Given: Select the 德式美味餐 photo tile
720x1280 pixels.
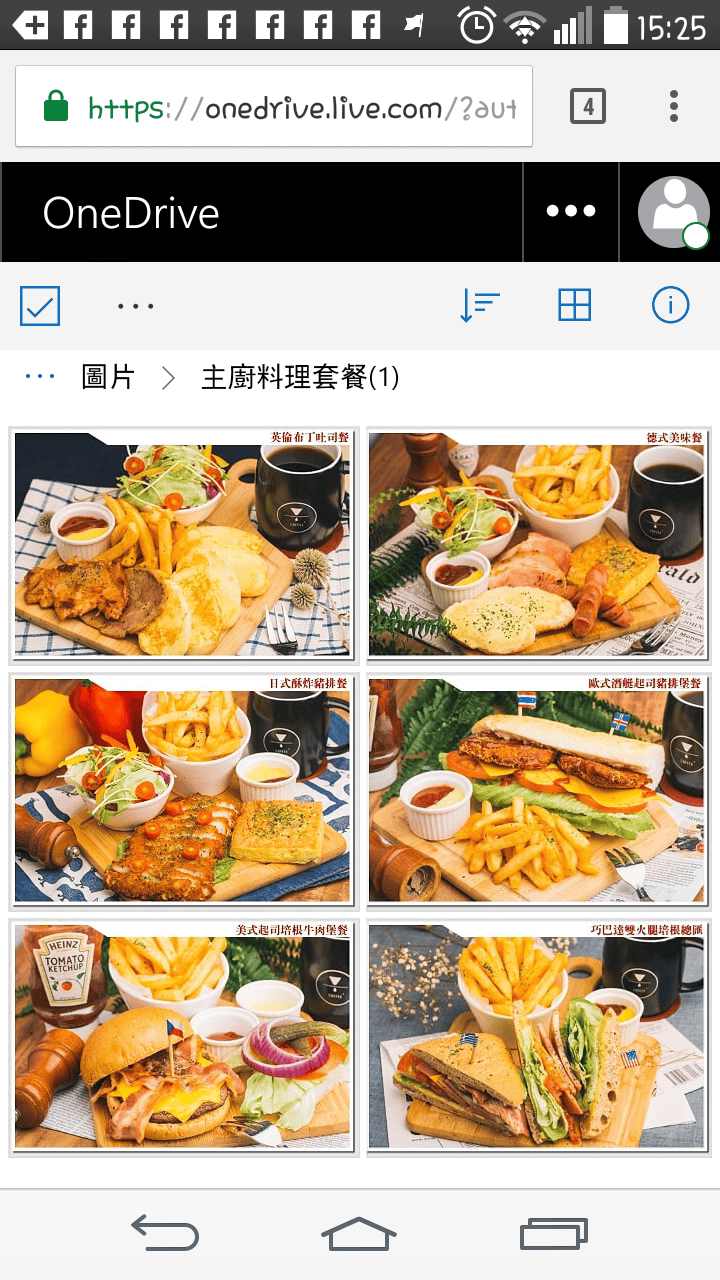Looking at the screenshot, I should click(x=537, y=545).
